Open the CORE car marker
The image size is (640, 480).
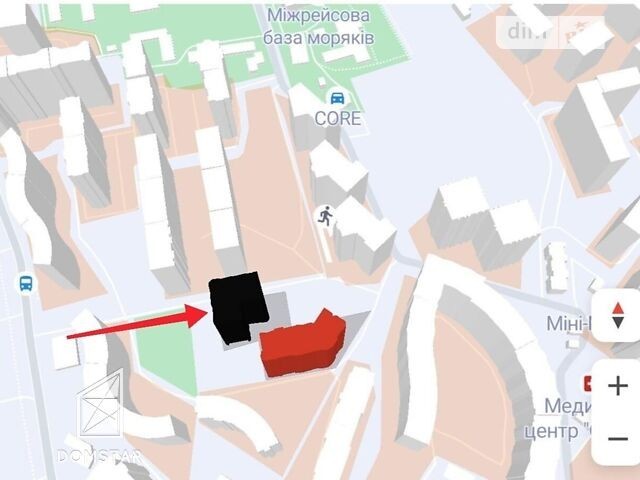(x=337, y=98)
